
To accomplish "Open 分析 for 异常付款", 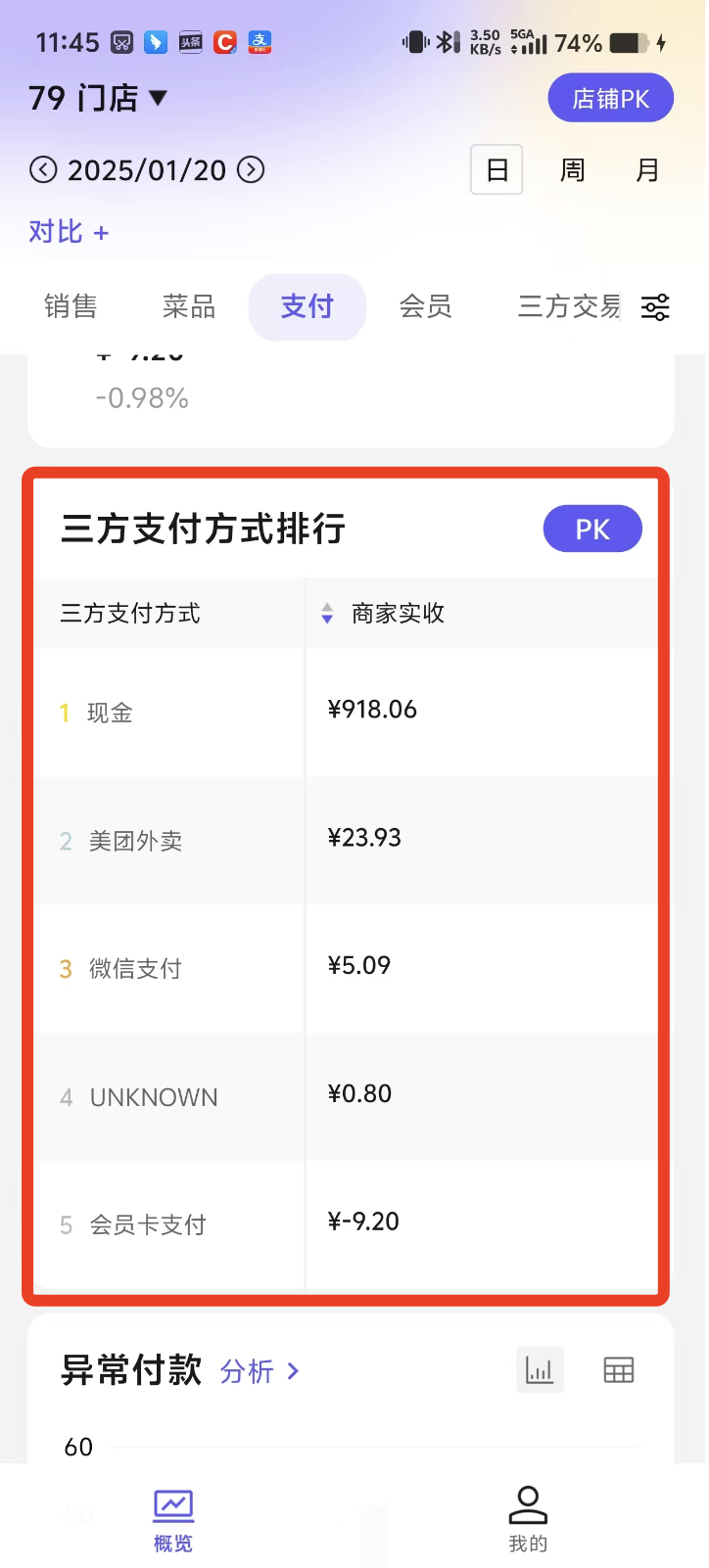I will 260,1371.
